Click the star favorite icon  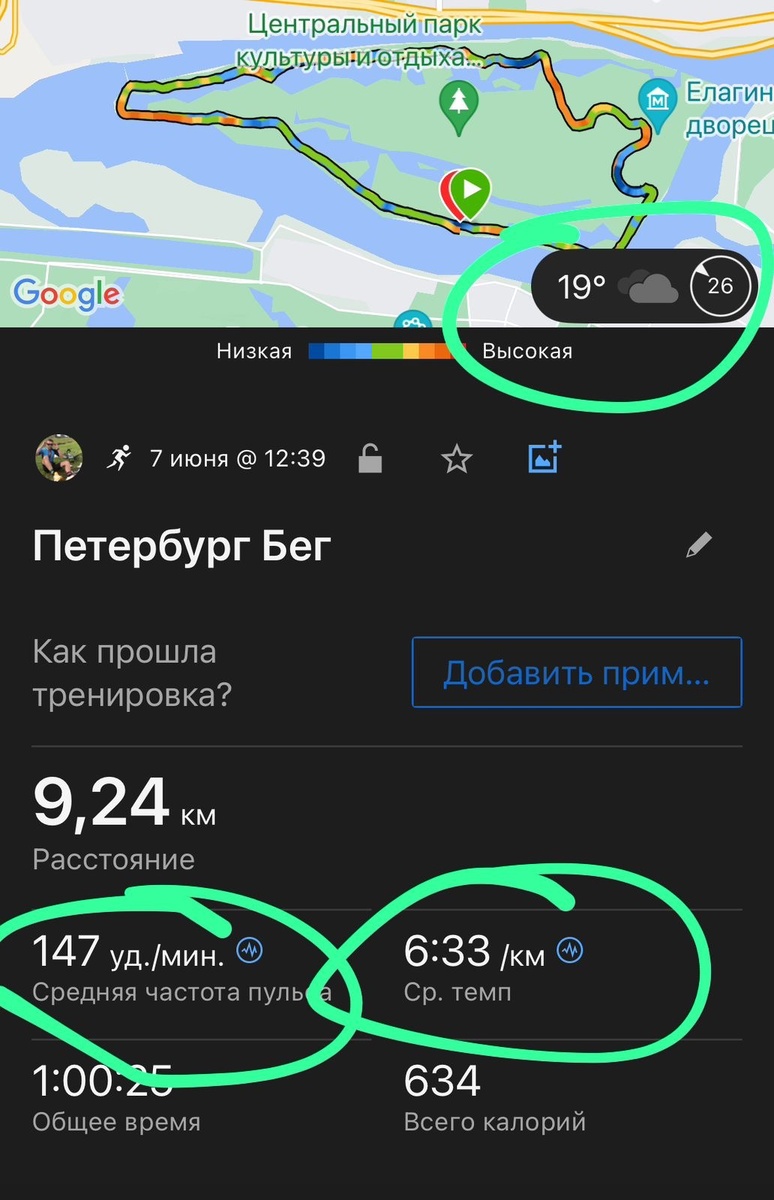457,458
